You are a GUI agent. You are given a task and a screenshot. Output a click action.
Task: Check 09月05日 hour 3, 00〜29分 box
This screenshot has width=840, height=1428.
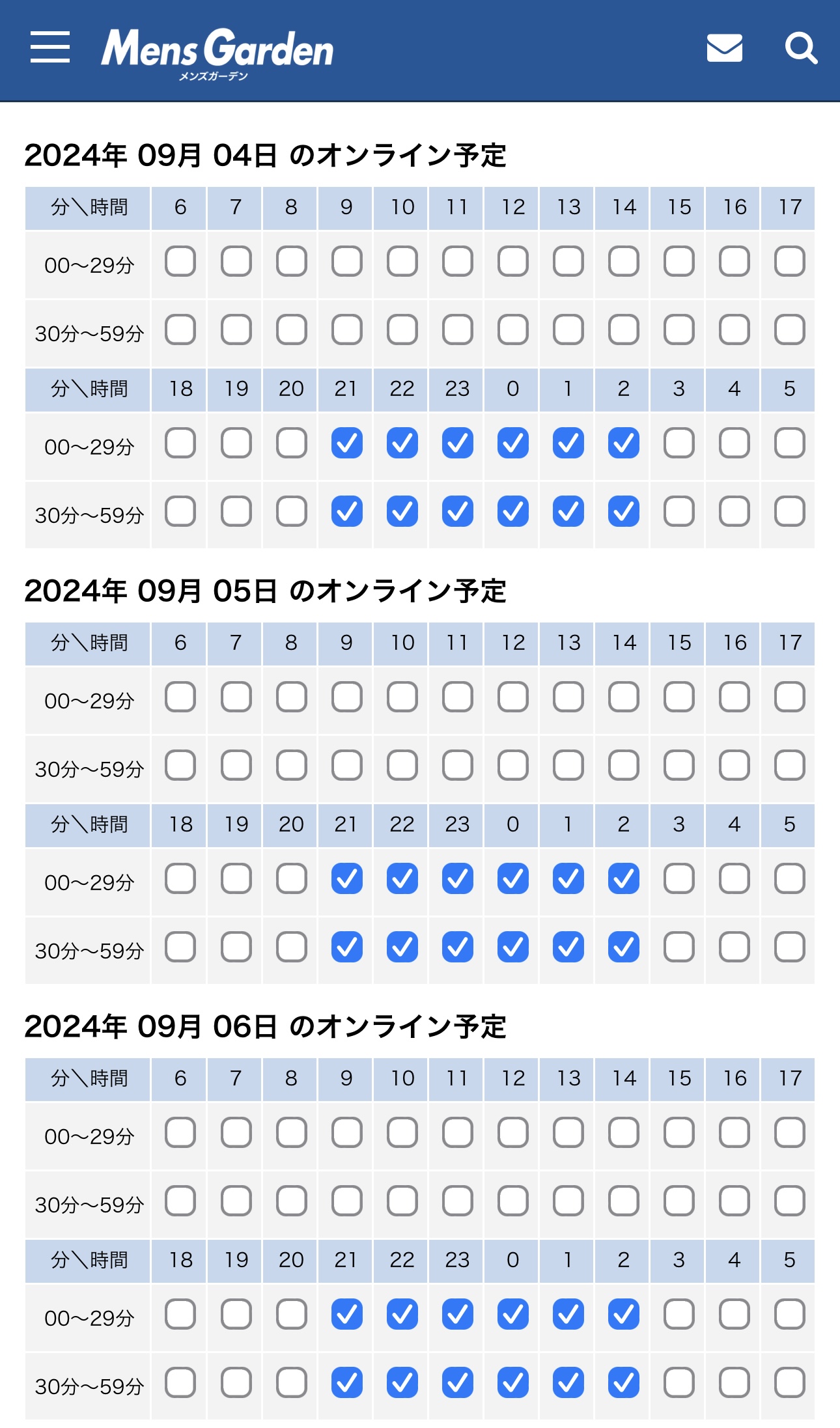tap(679, 879)
